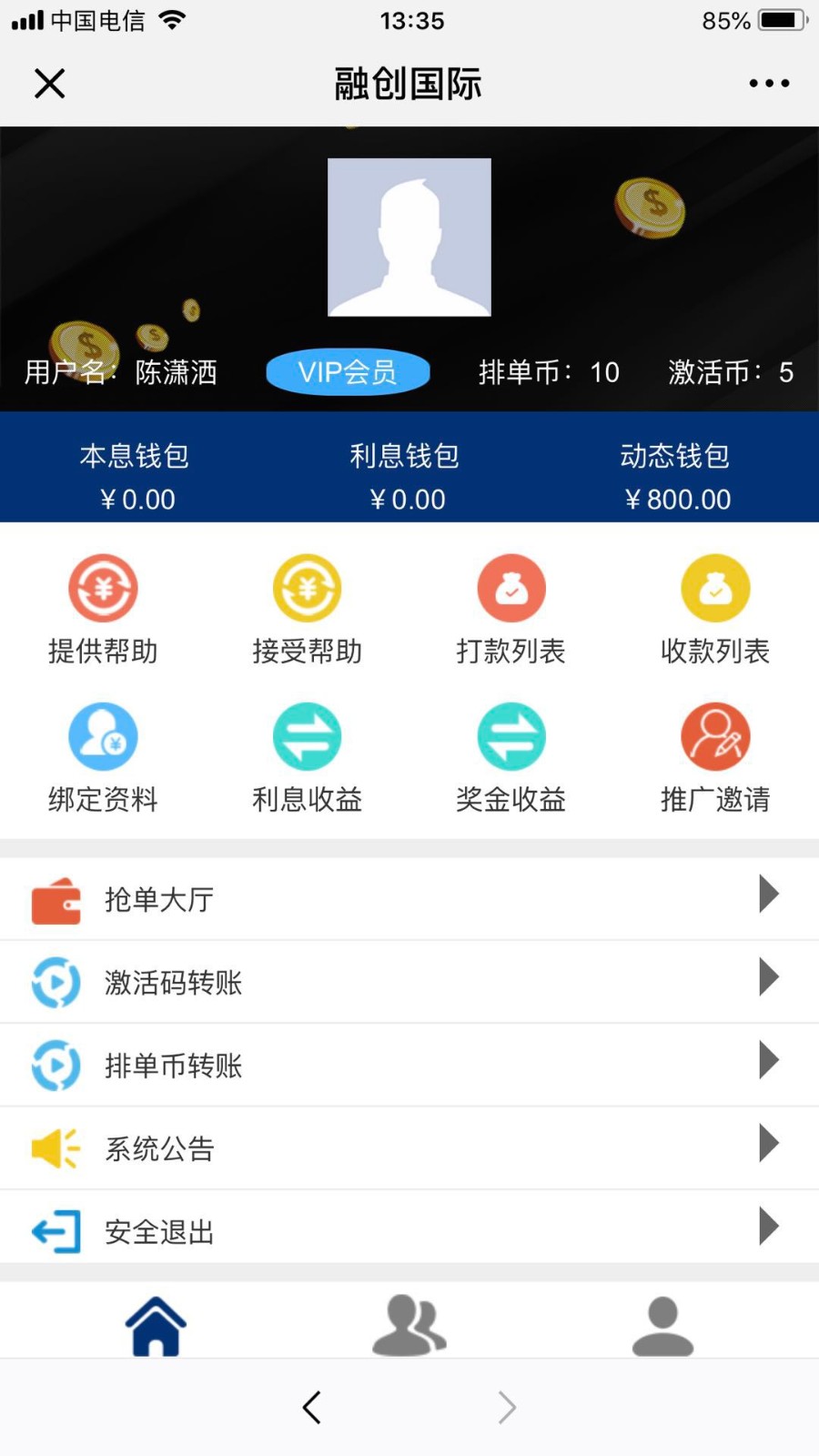
Task: Select 安全退出 to log out
Action: [409, 1231]
